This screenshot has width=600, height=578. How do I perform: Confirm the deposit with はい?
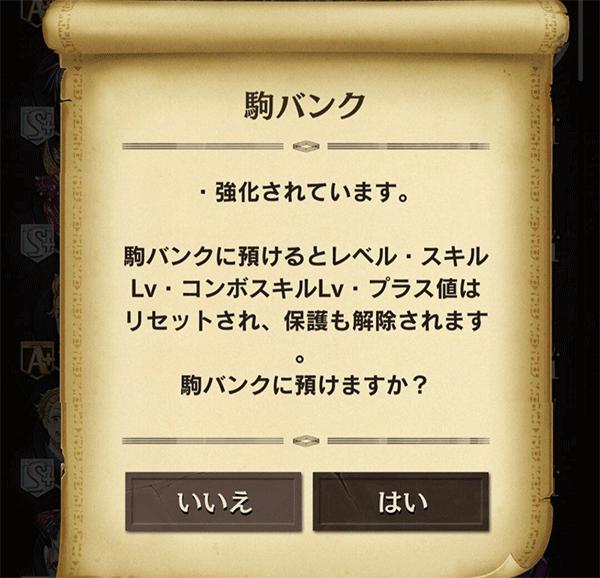pyautogui.click(x=401, y=502)
